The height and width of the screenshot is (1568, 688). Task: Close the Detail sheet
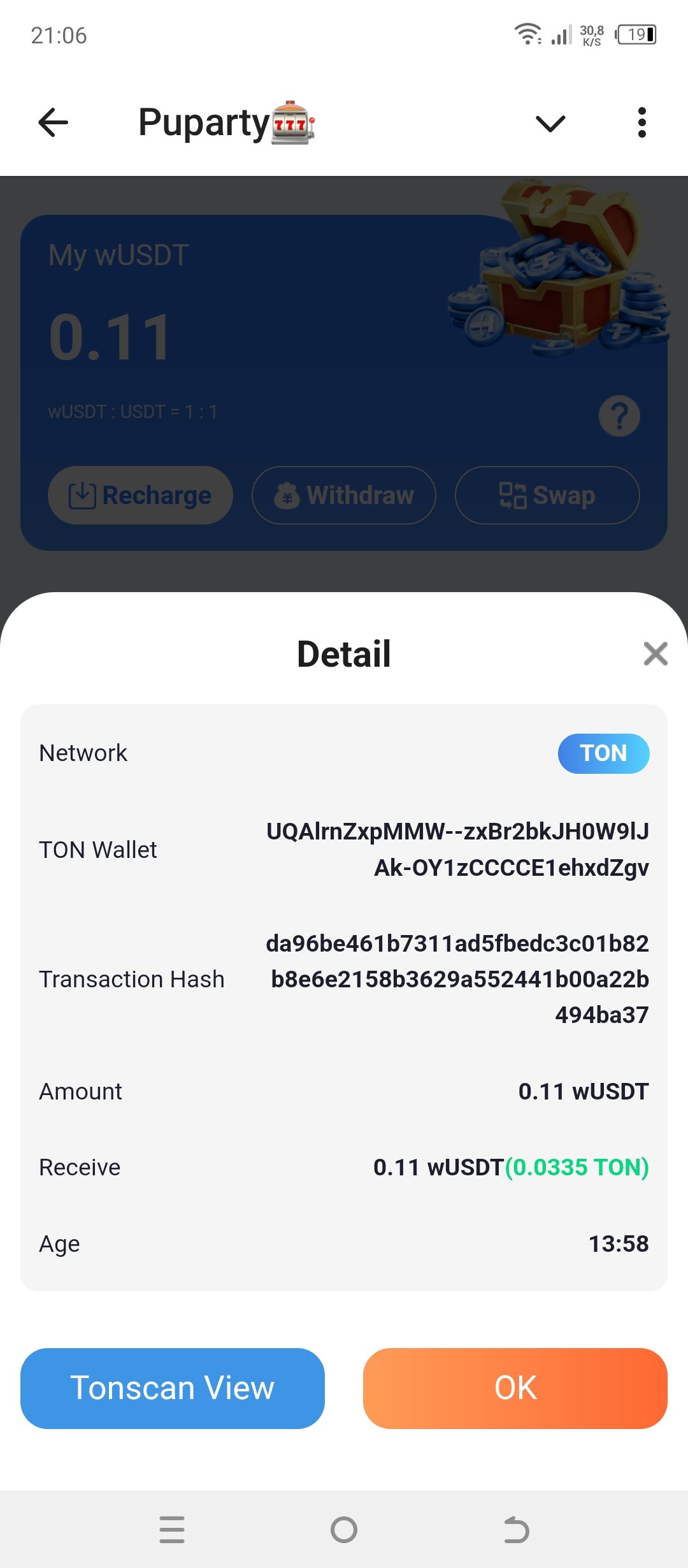coord(655,653)
